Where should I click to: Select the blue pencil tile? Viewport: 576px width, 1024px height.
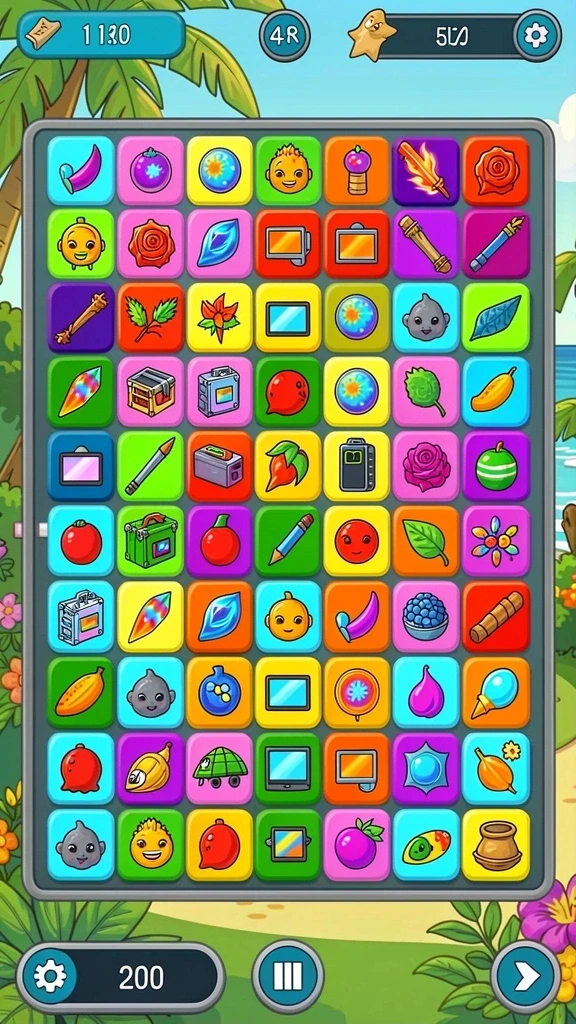tap(287, 541)
